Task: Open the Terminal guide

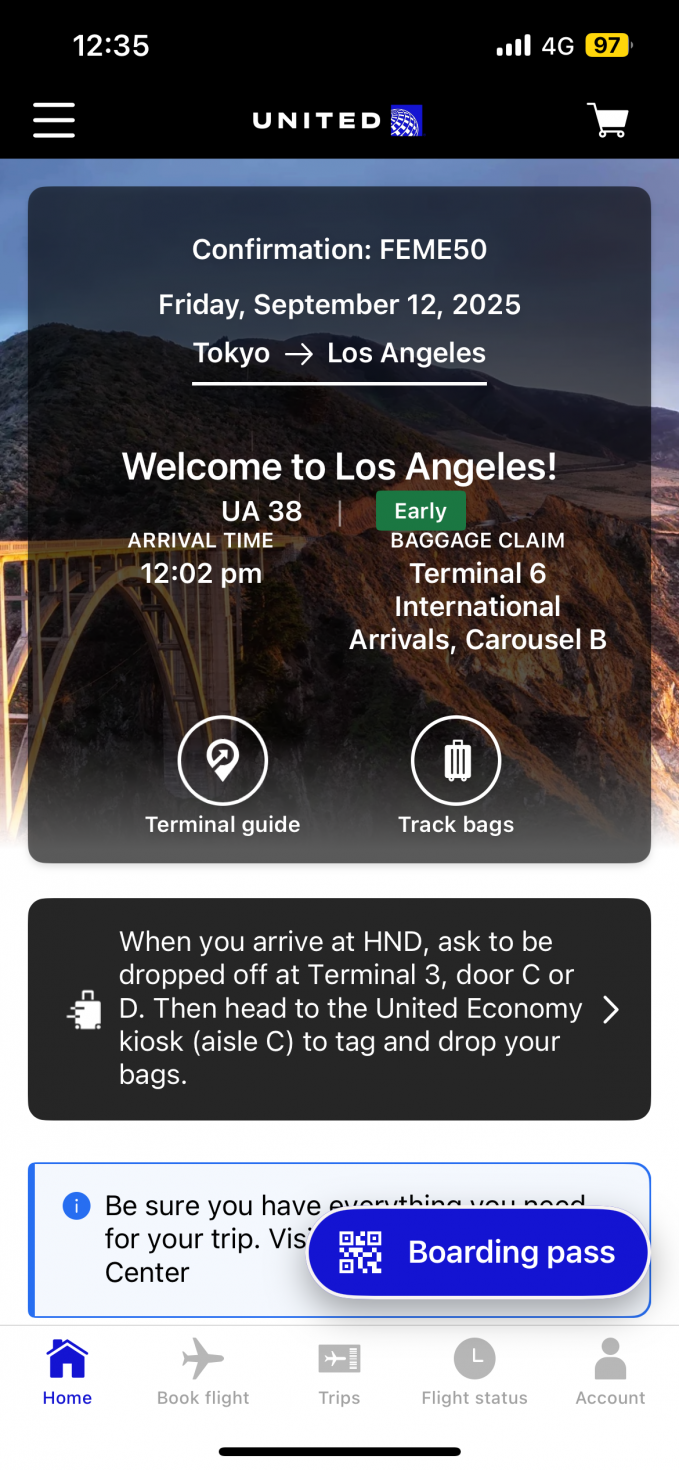Action: coord(222,761)
